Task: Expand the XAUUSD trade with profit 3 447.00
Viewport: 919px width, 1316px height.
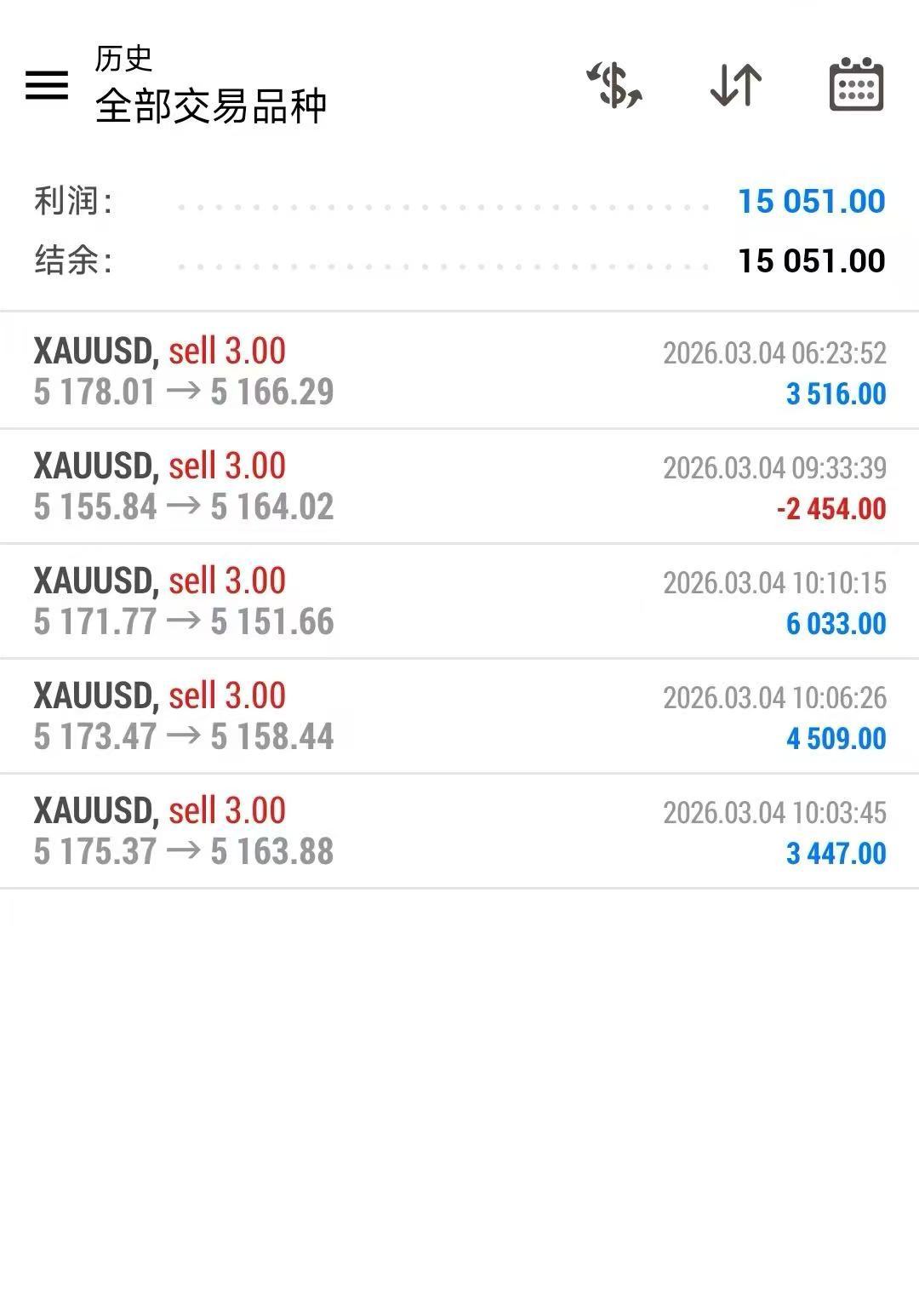Action: 459,831
